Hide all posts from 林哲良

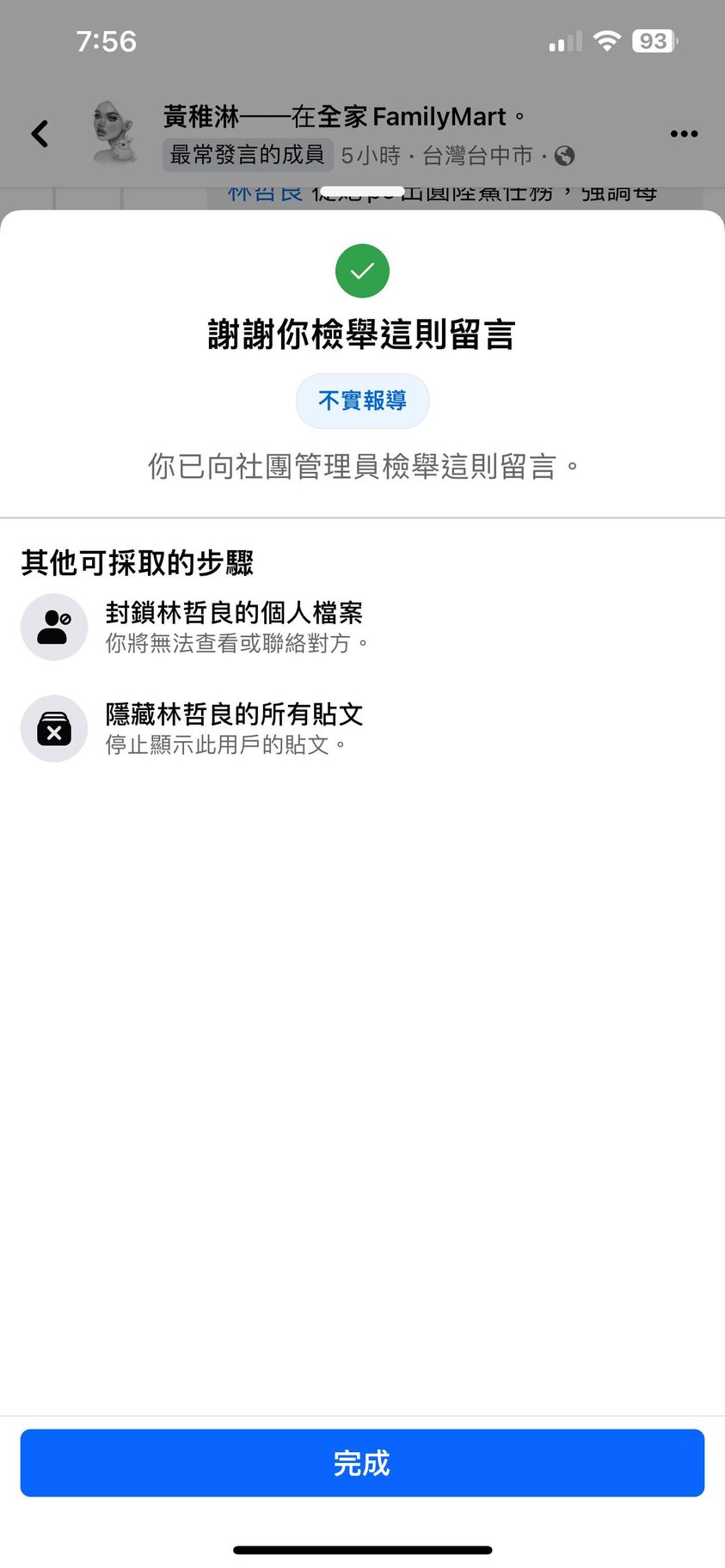tap(233, 728)
